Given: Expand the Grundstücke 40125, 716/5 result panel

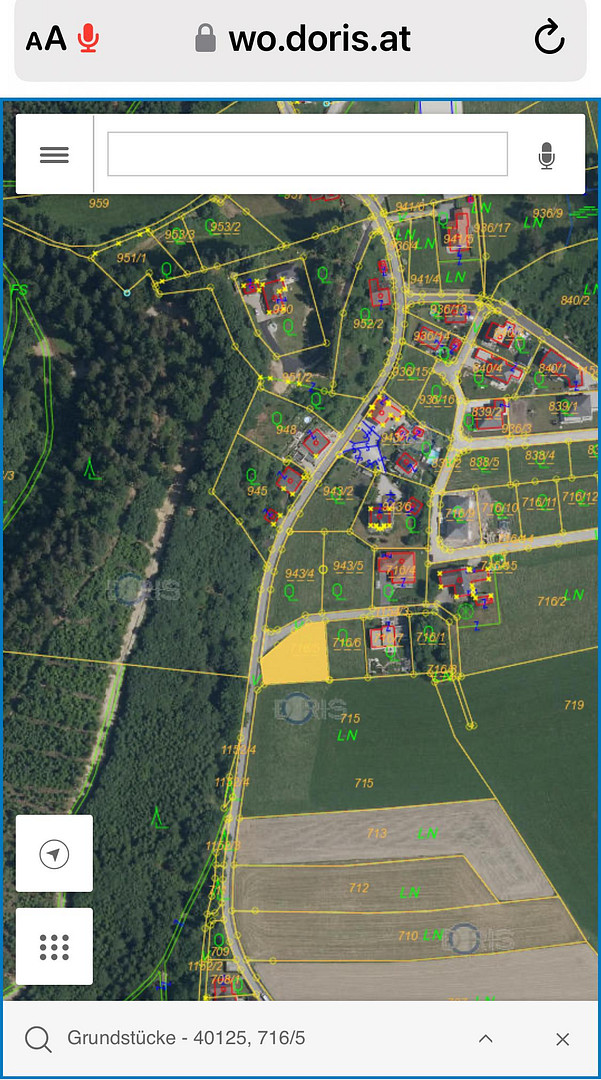Looking at the screenshot, I should pyautogui.click(x=486, y=1039).
